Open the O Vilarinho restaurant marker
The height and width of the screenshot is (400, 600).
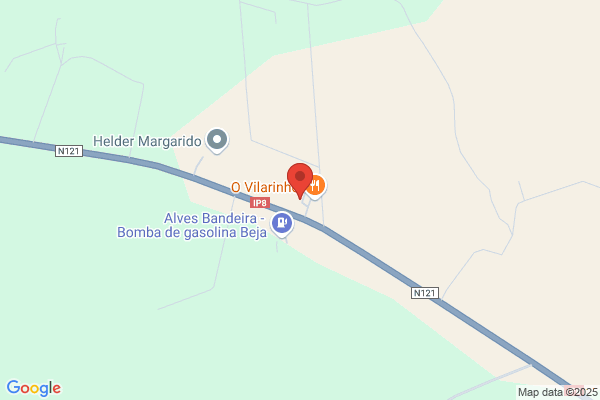(316, 186)
